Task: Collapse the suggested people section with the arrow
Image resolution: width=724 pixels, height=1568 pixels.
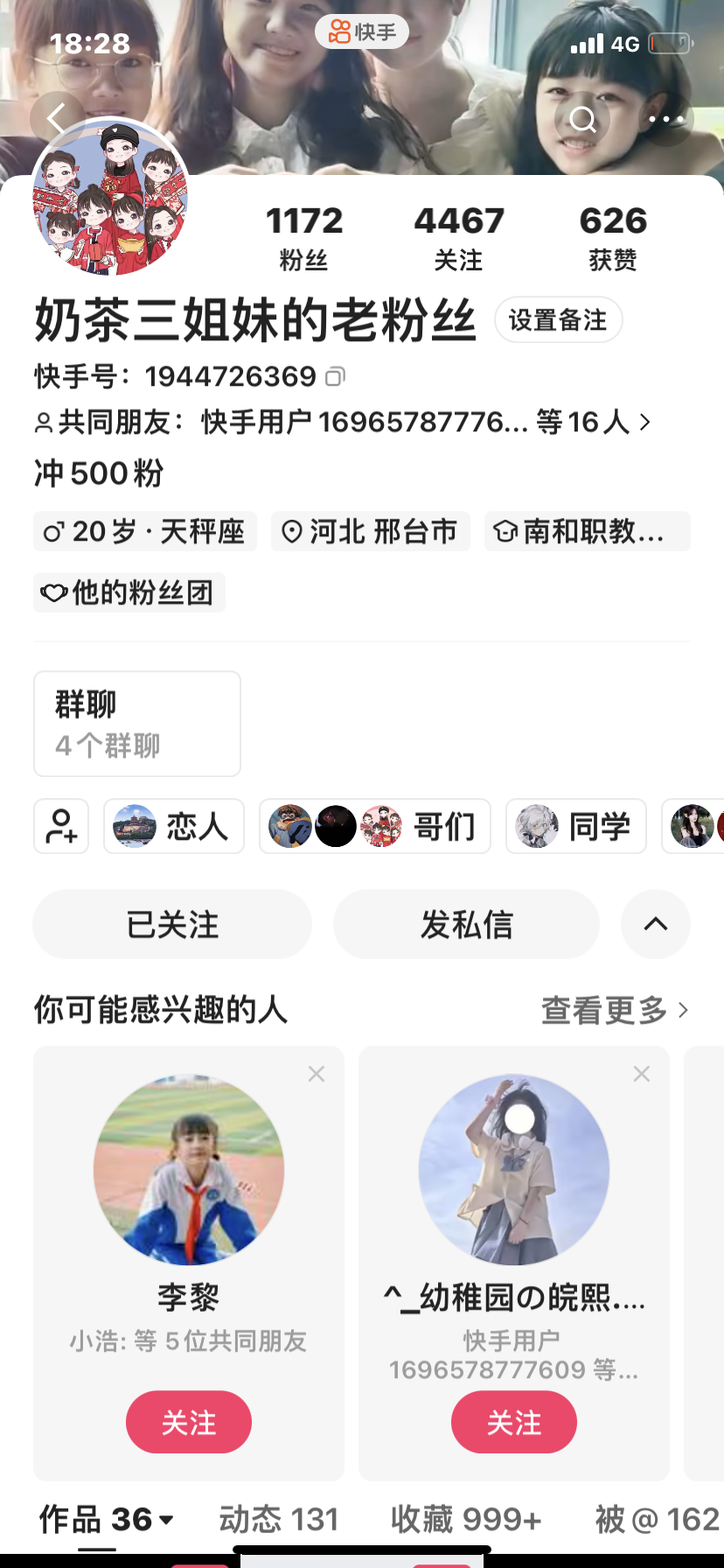Action: (656, 924)
